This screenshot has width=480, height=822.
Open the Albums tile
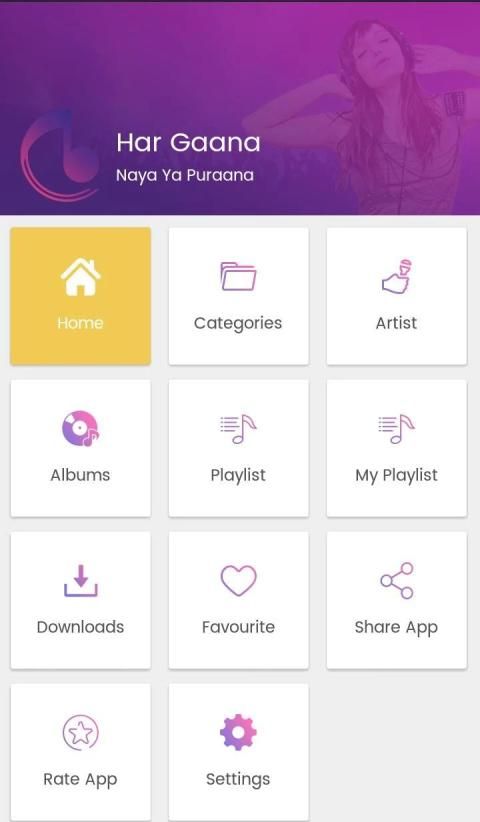[x=81, y=448]
